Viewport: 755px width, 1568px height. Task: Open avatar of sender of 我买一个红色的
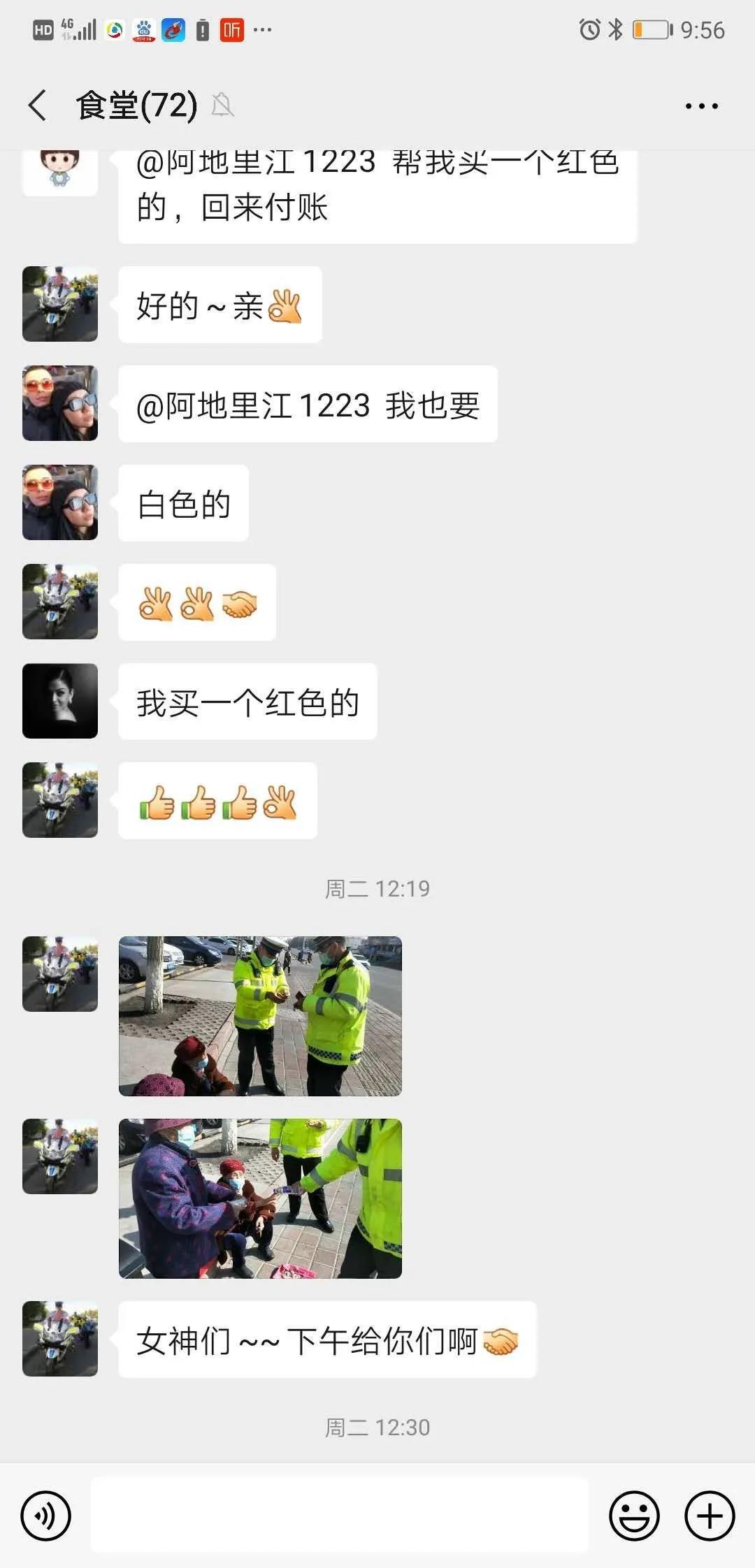[x=60, y=701]
